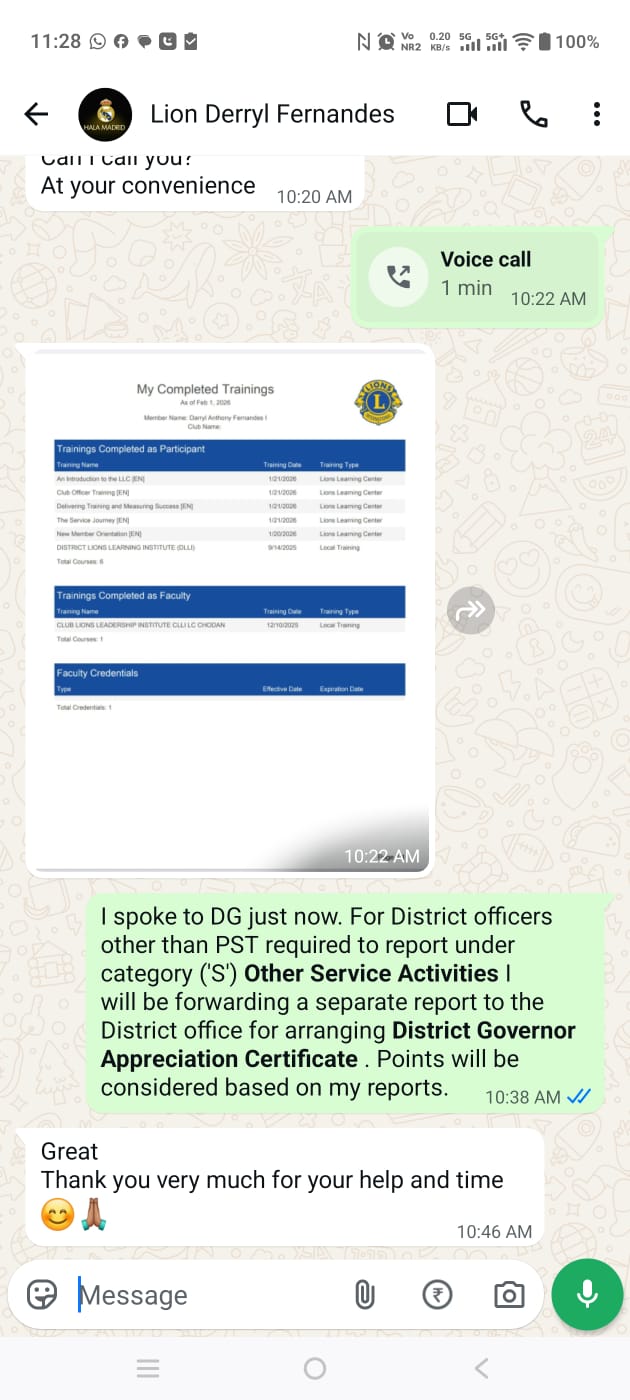This screenshot has height=1400, width=630.
Task: Tap the Voice call message bubble
Action: (x=478, y=276)
